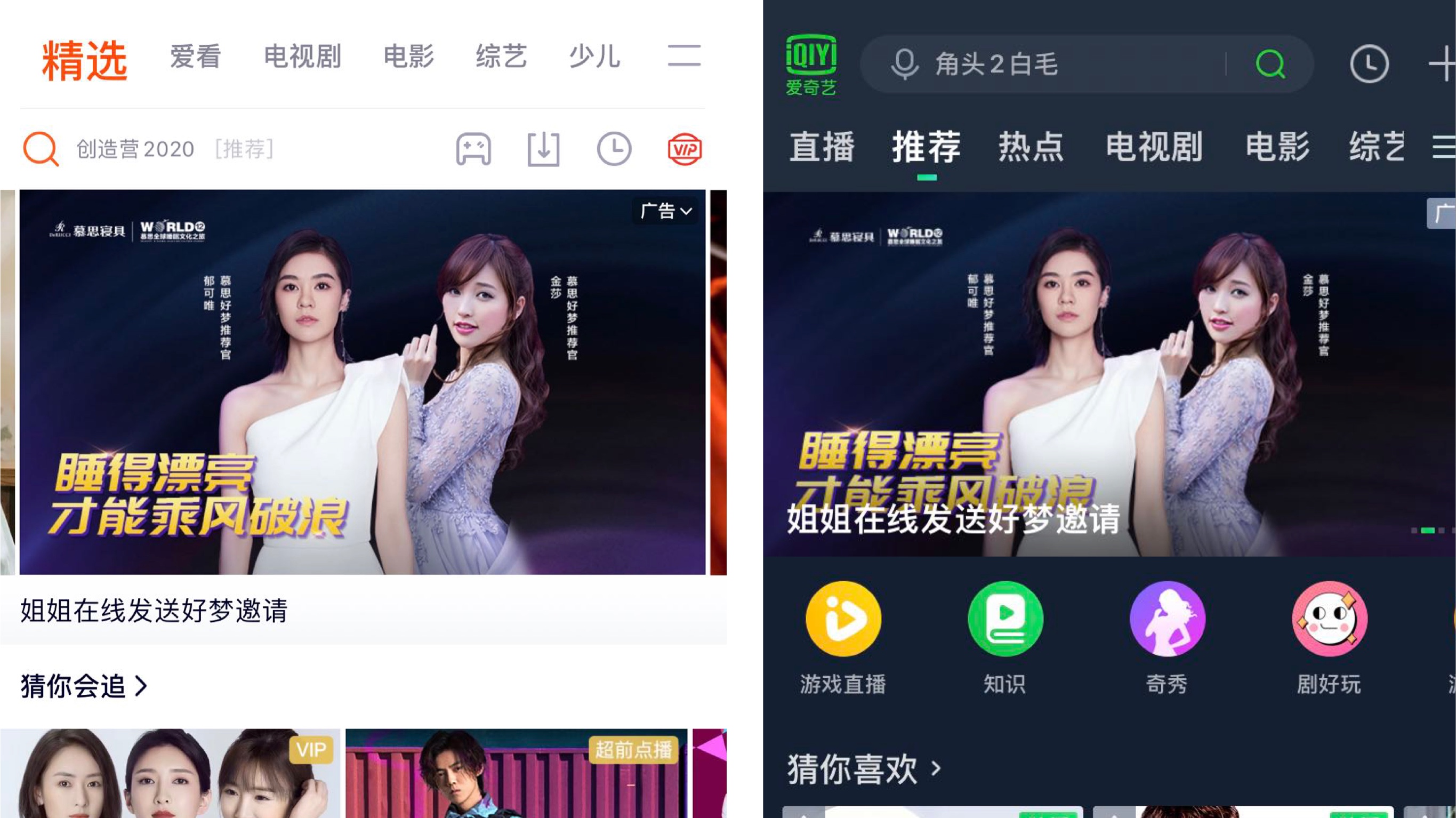The height and width of the screenshot is (818, 1456).
Task: Switch to the 爱看 tab
Action: [x=195, y=57]
